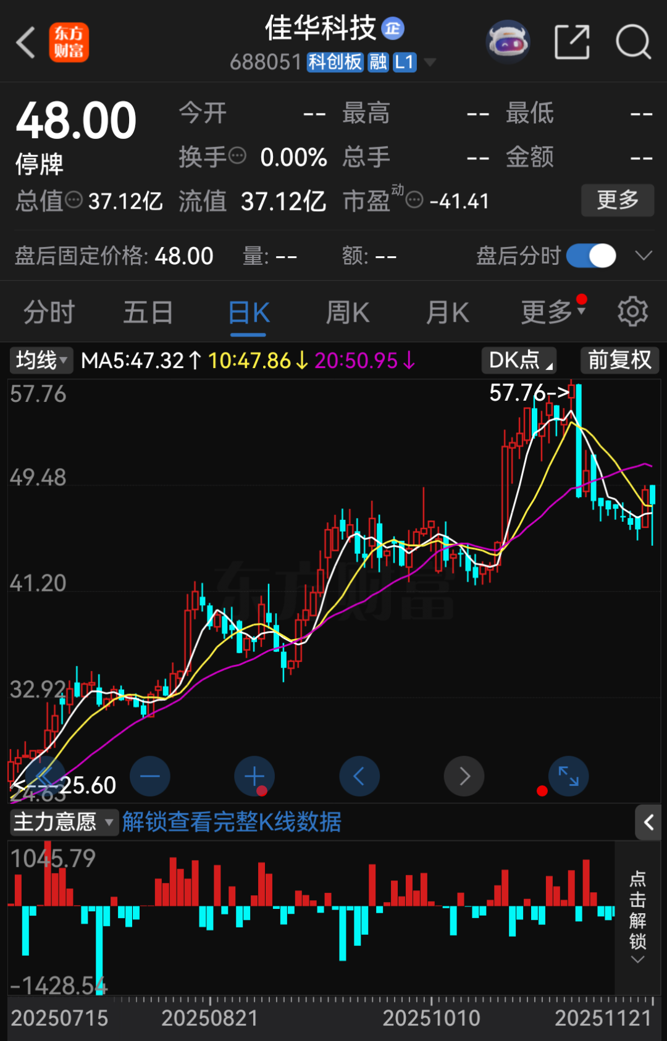Toggle the 盘后分时 switch
Viewport: 667px width, 1041px height.
pos(591,256)
